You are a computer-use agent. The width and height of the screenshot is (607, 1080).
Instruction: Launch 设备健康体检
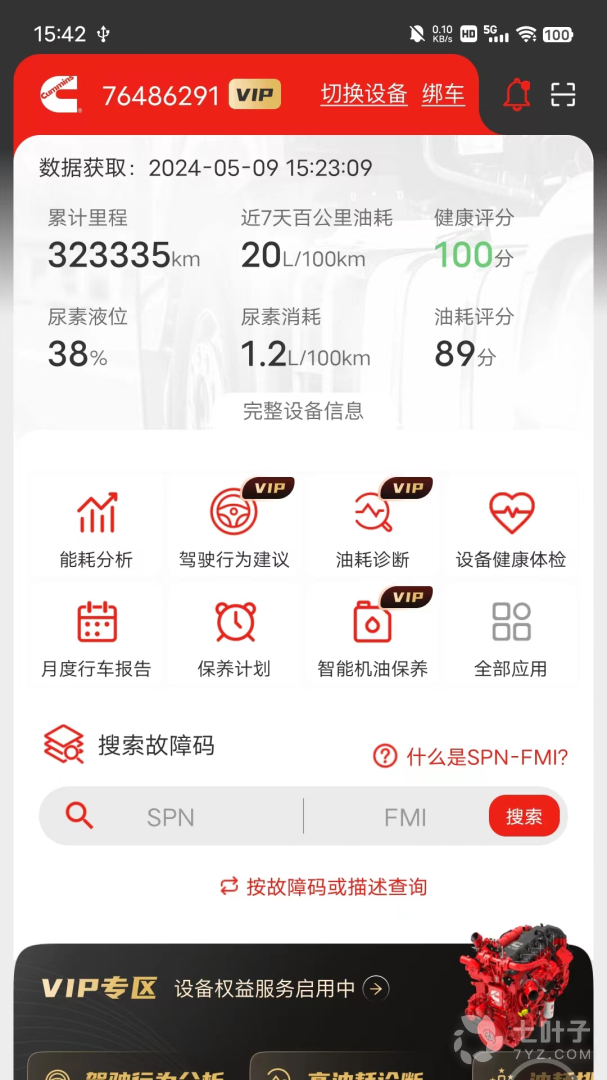[511, 530]
